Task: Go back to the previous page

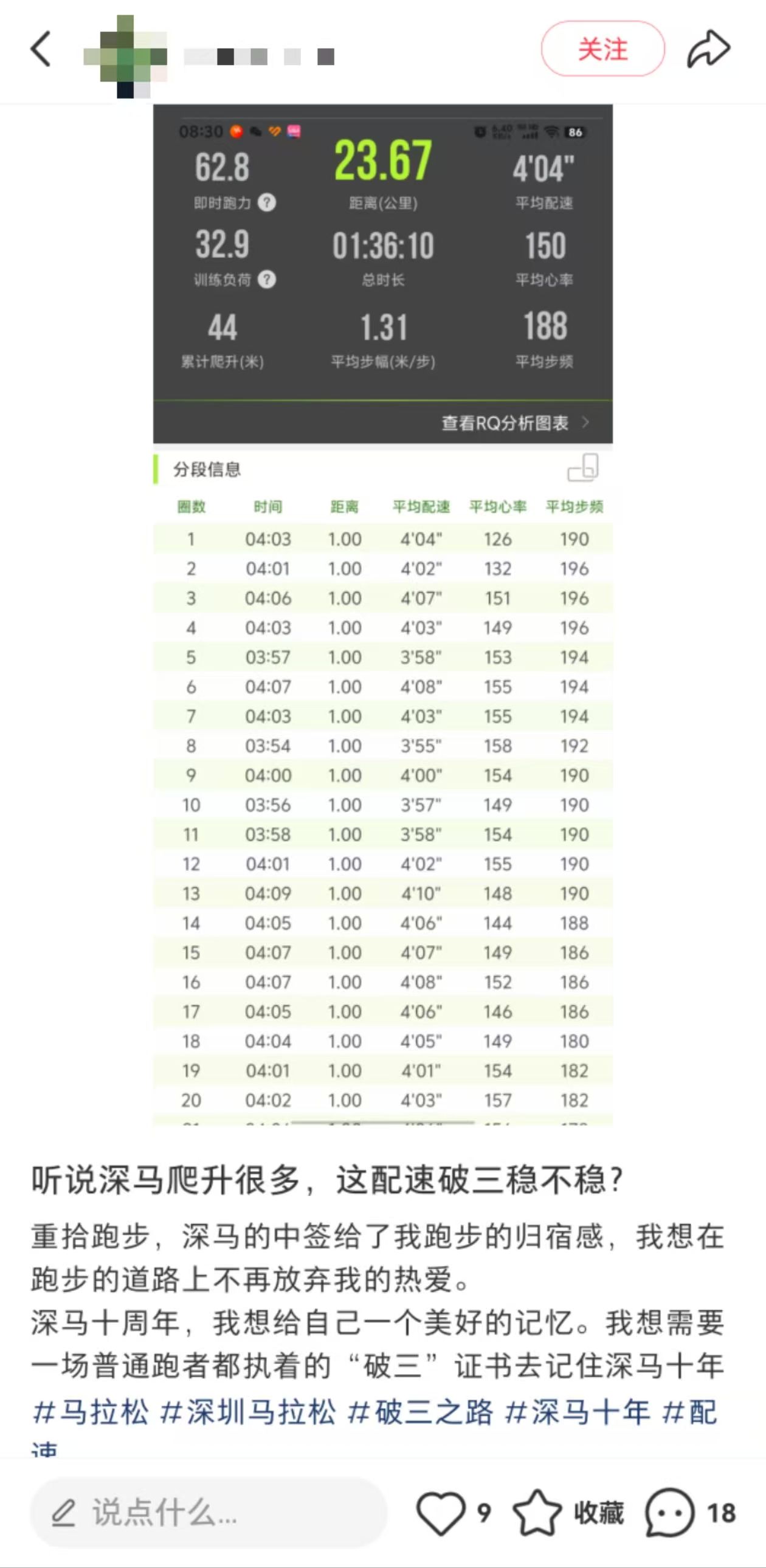Action: pyautogui.click(x=41, y=49)
